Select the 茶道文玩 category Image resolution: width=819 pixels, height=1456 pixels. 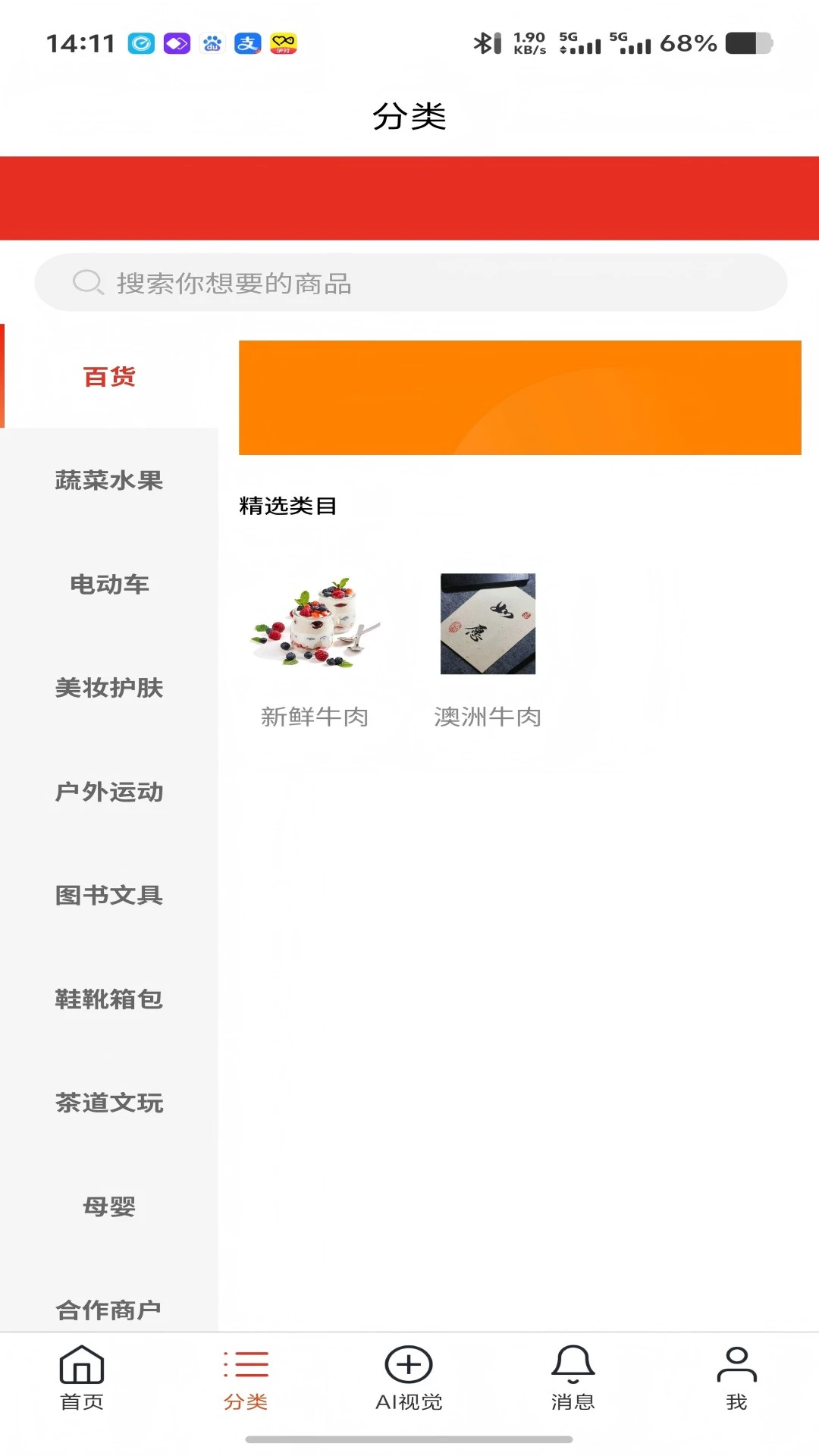pos(109,1103)
